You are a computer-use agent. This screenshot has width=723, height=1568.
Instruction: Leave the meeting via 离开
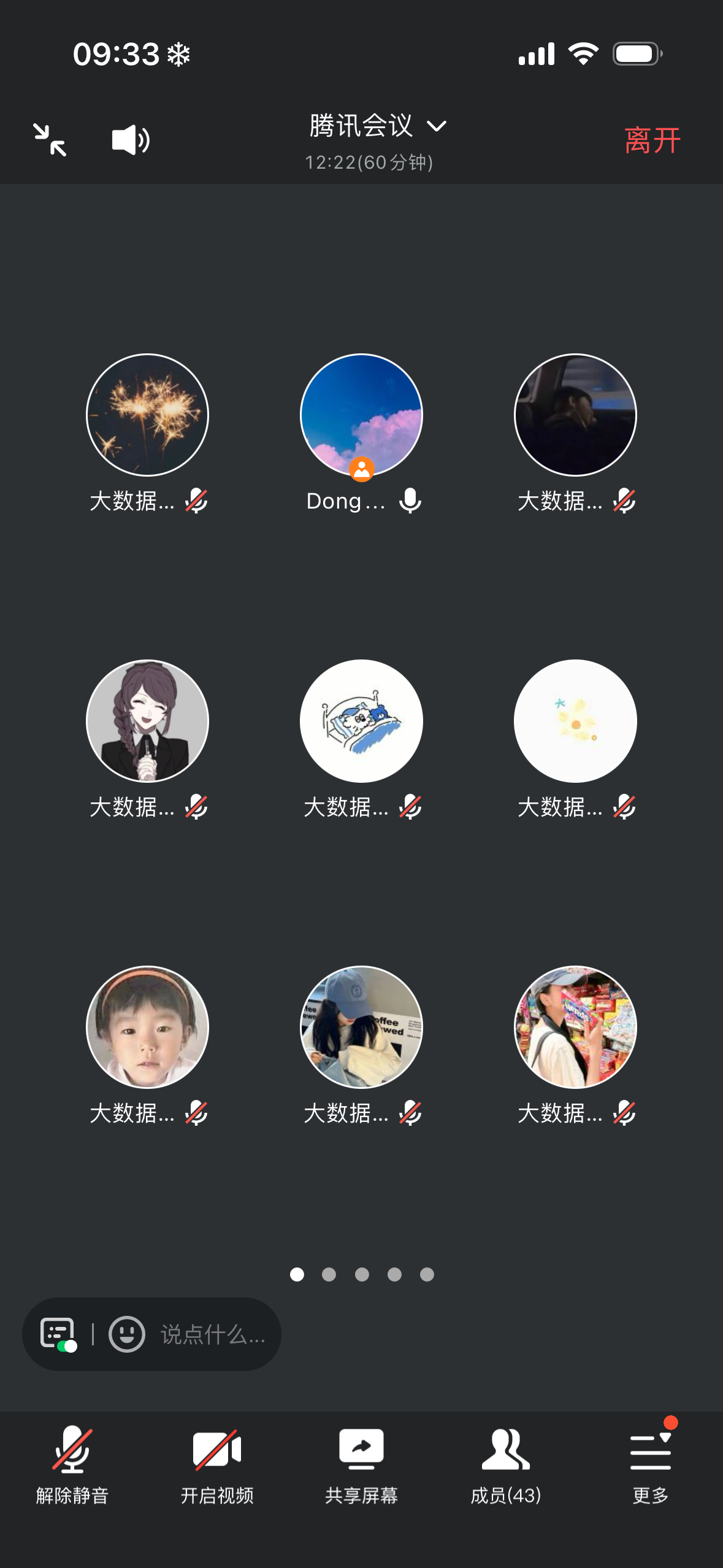point(652,140)
